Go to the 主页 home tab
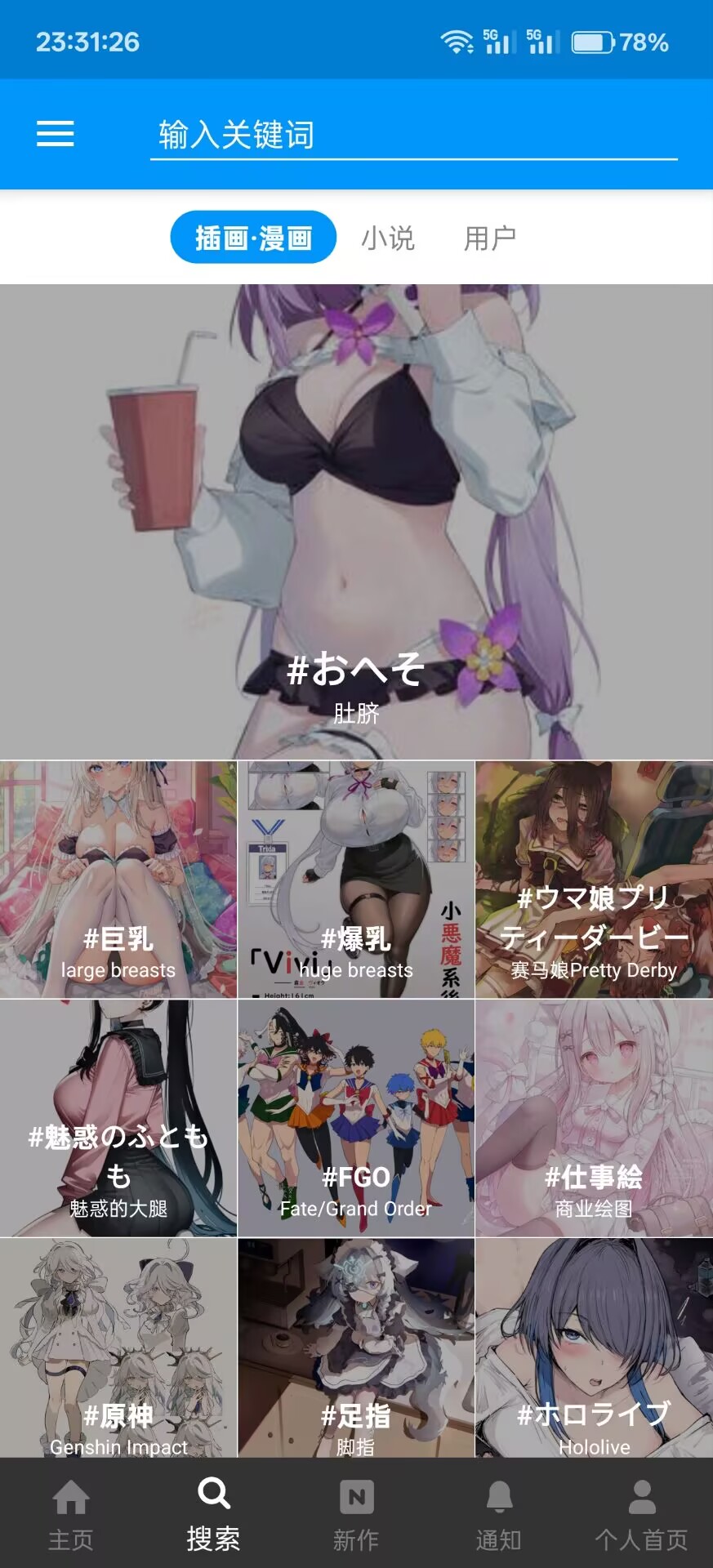Screen dimensions: 713x1568 (71, 1515)
